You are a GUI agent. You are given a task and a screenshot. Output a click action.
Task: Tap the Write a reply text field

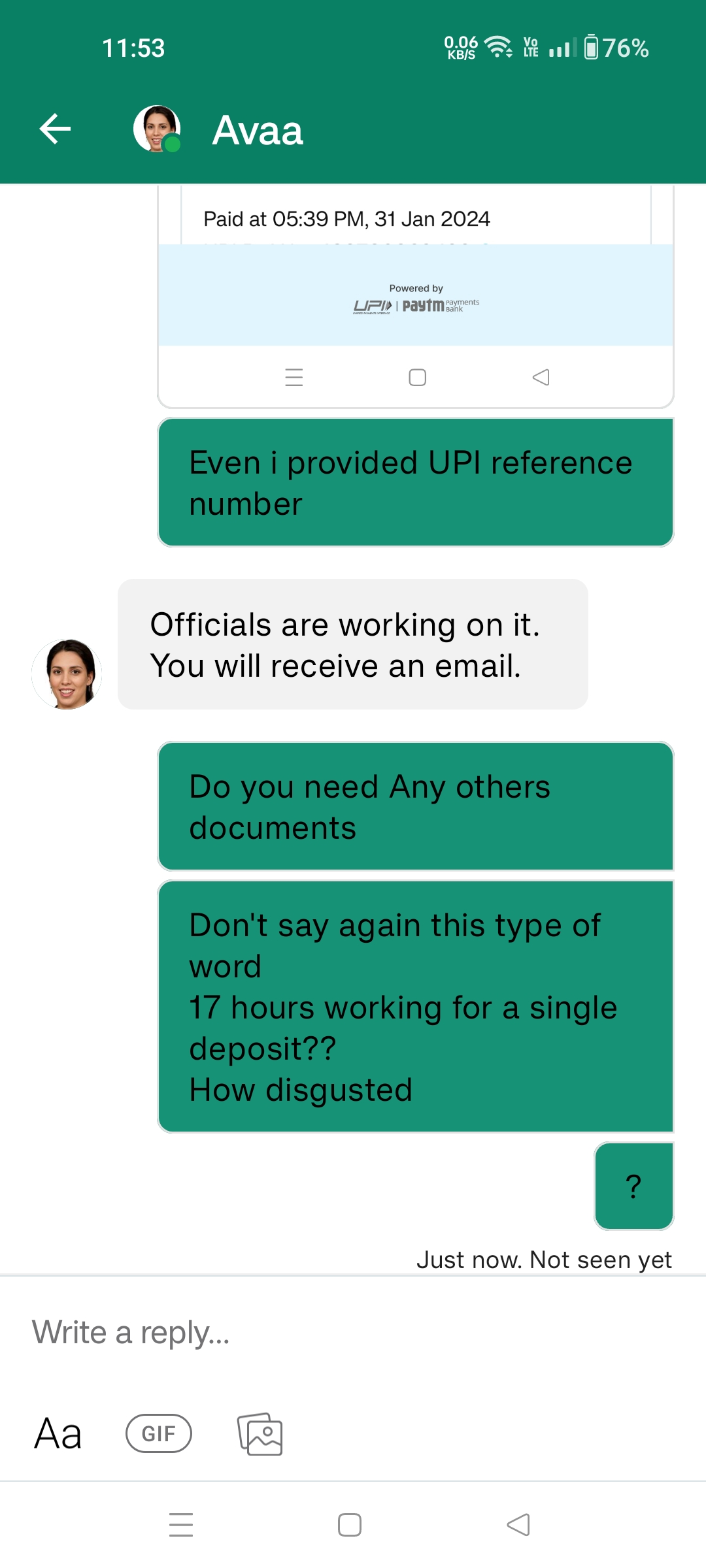(353, 1333)
